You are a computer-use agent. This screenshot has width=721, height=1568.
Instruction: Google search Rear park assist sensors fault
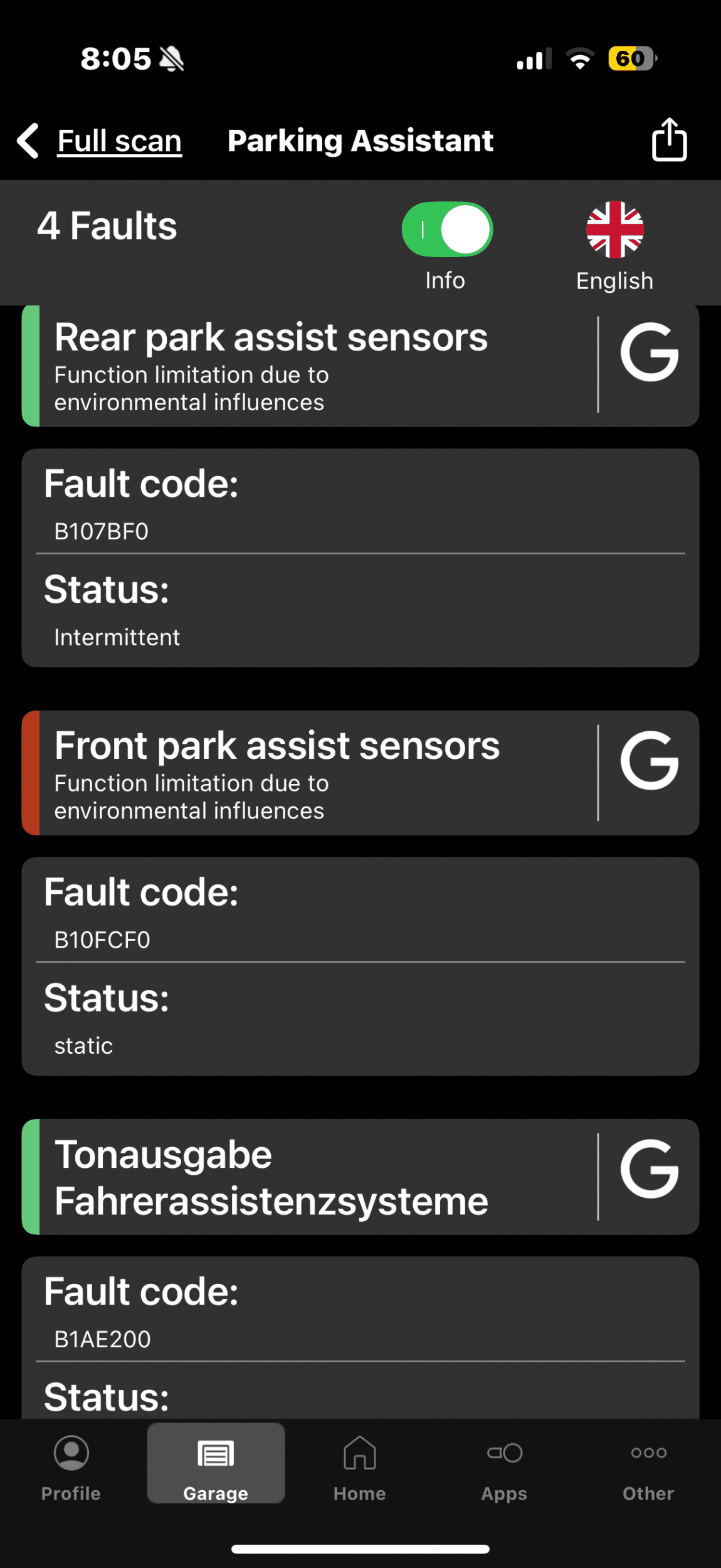click(x=650, y=352)
